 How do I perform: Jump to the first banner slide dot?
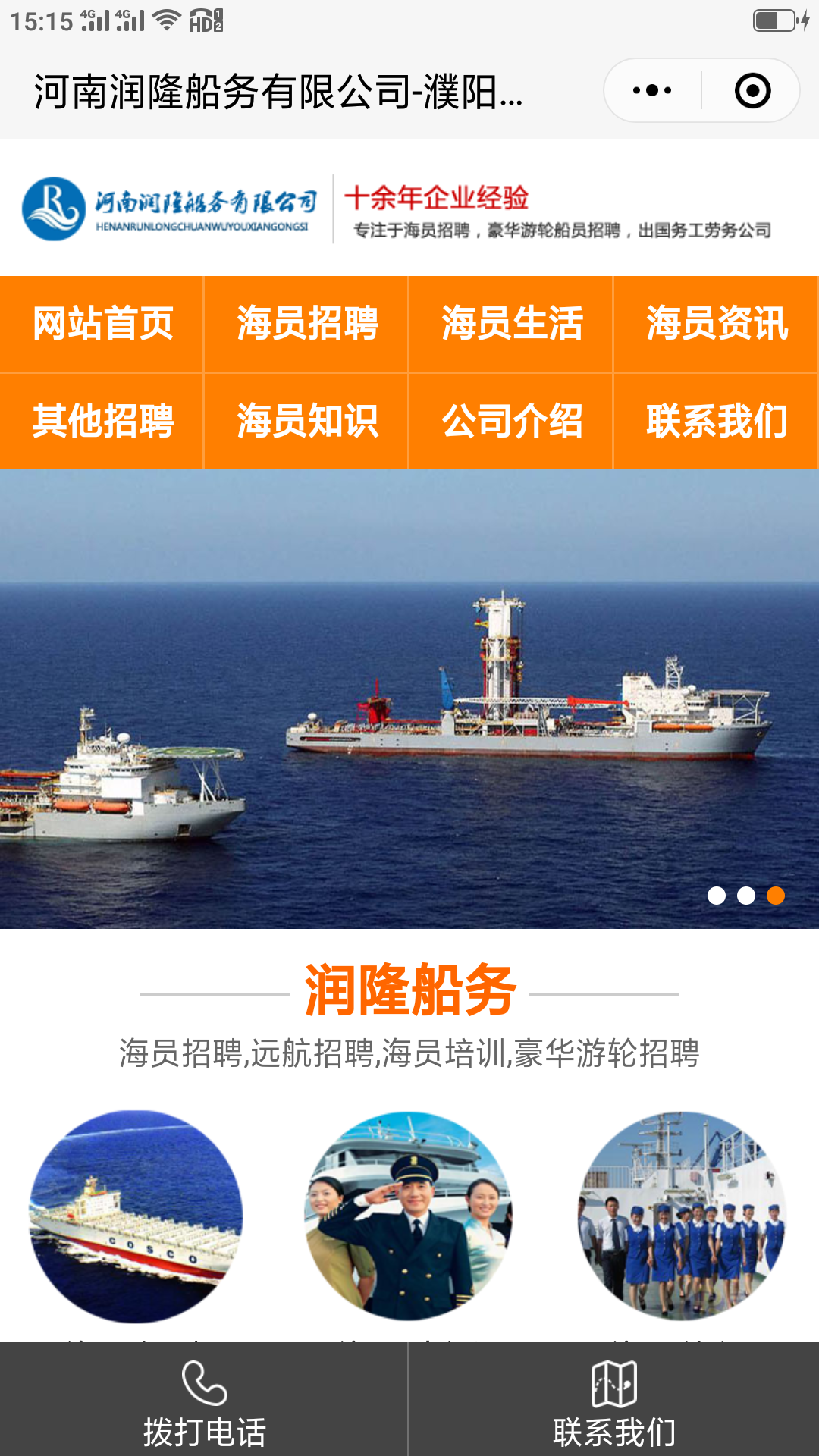[x=717, y=896]
